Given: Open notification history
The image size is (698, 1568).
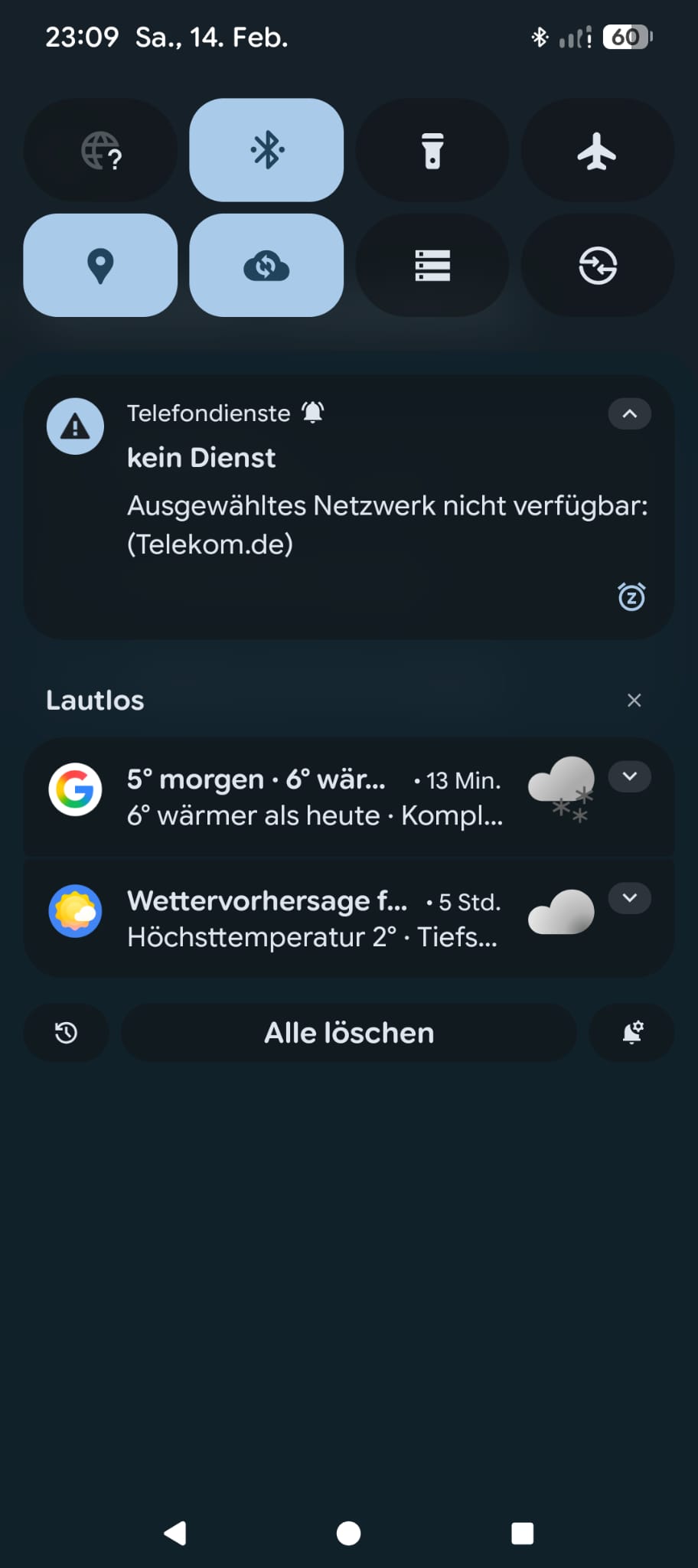Looking at the screenshot, I should click(67, 1033).
